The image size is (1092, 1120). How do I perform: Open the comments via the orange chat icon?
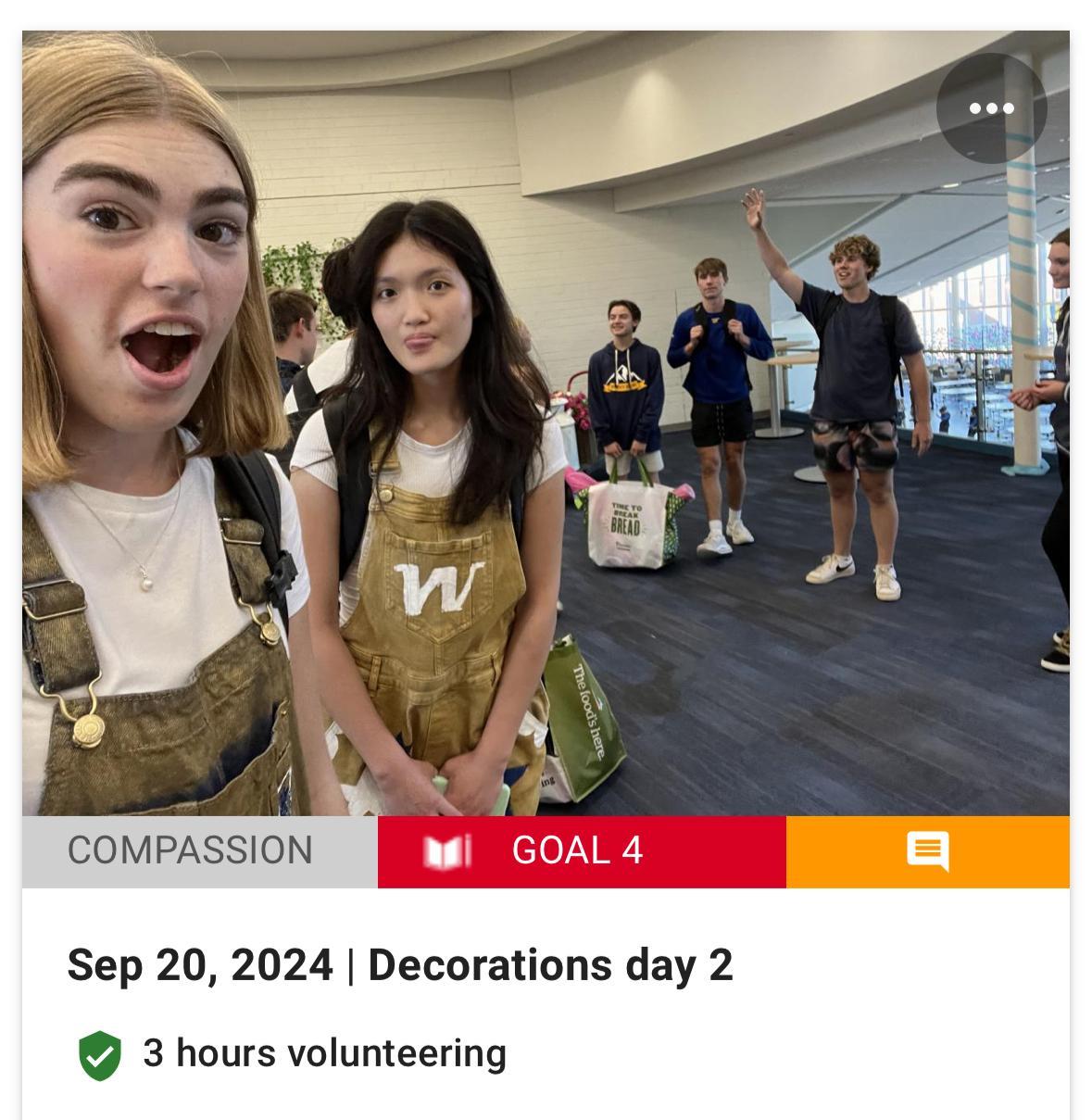point(927,850)
